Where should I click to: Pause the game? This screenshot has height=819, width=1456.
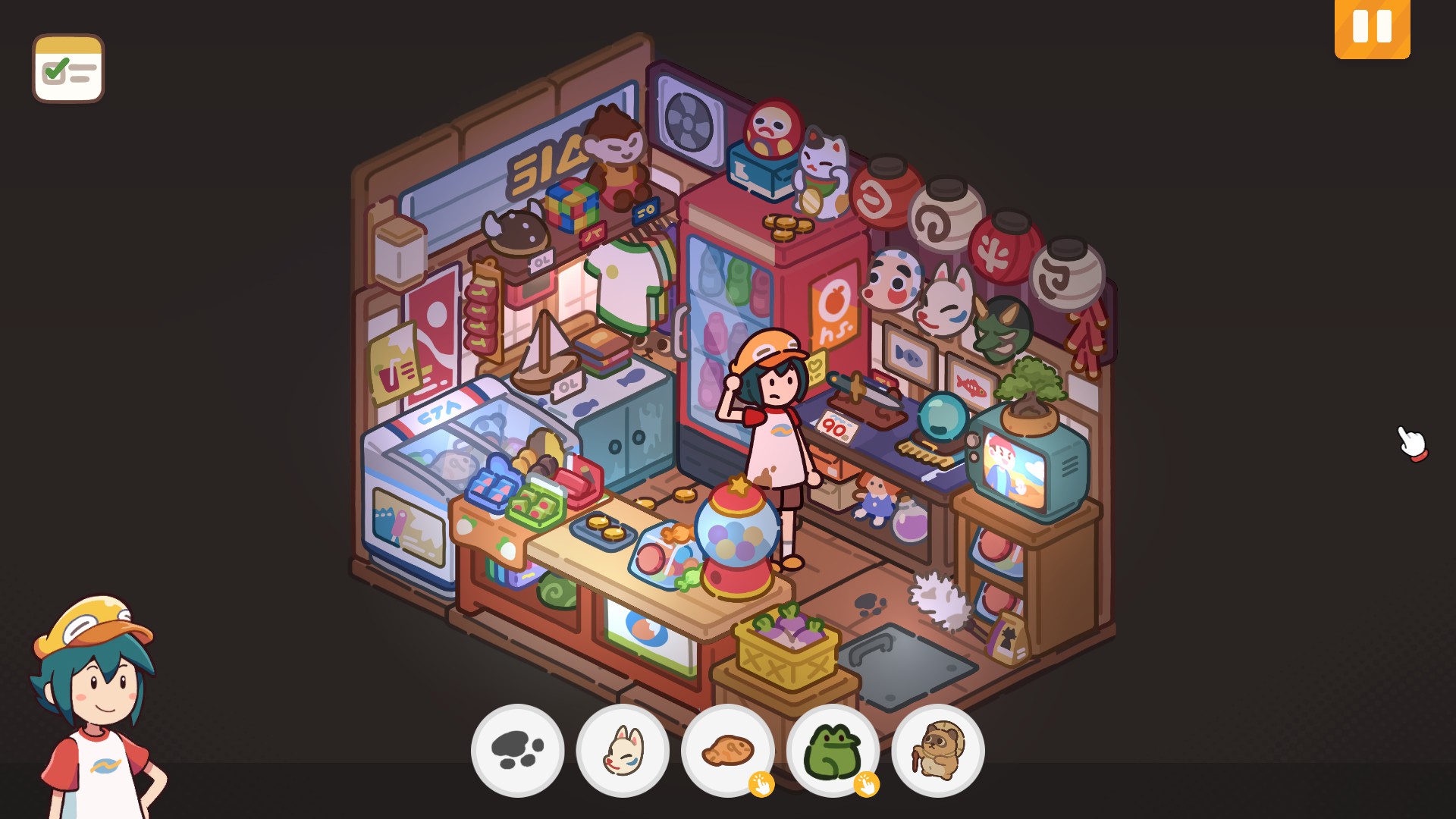tap(1372, 28)
